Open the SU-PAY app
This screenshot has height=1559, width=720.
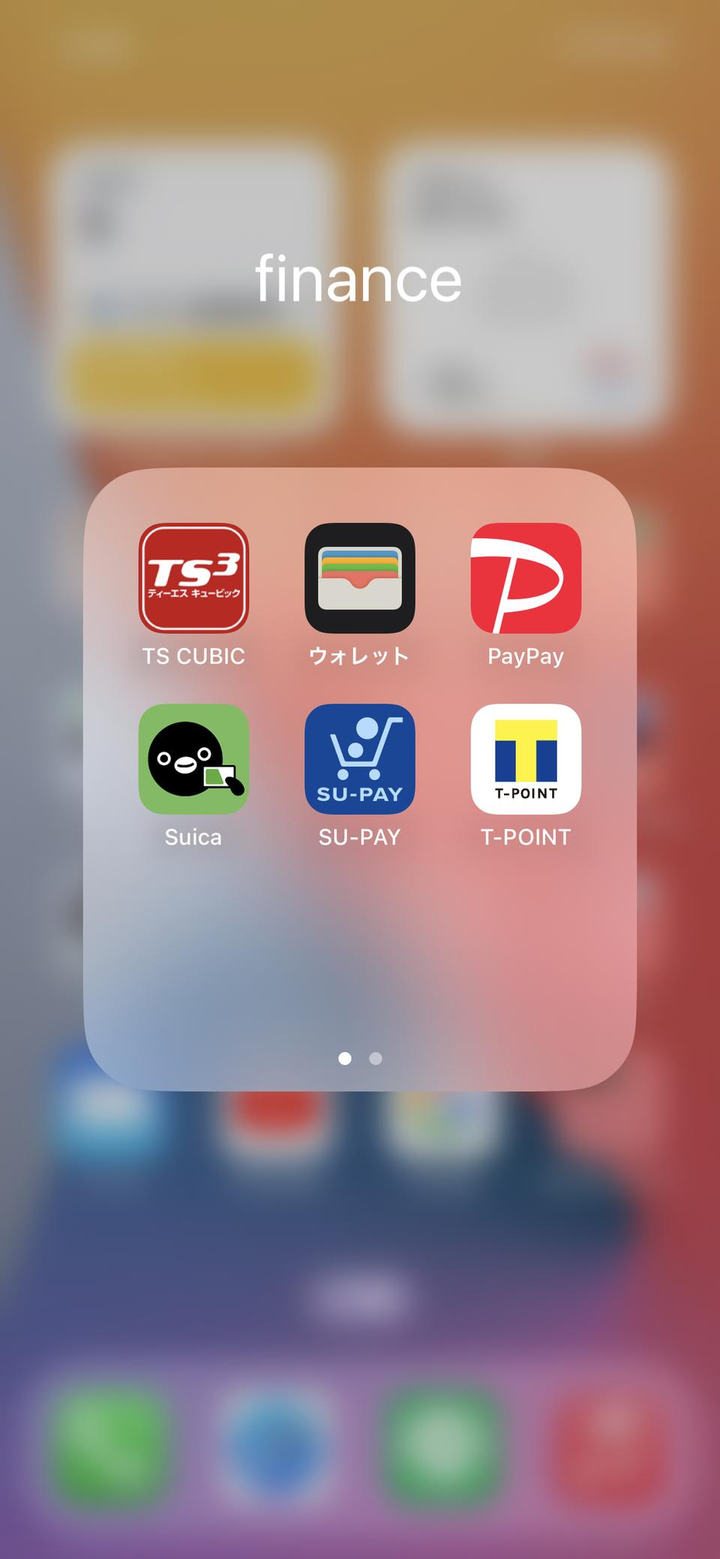coord(359,759)
